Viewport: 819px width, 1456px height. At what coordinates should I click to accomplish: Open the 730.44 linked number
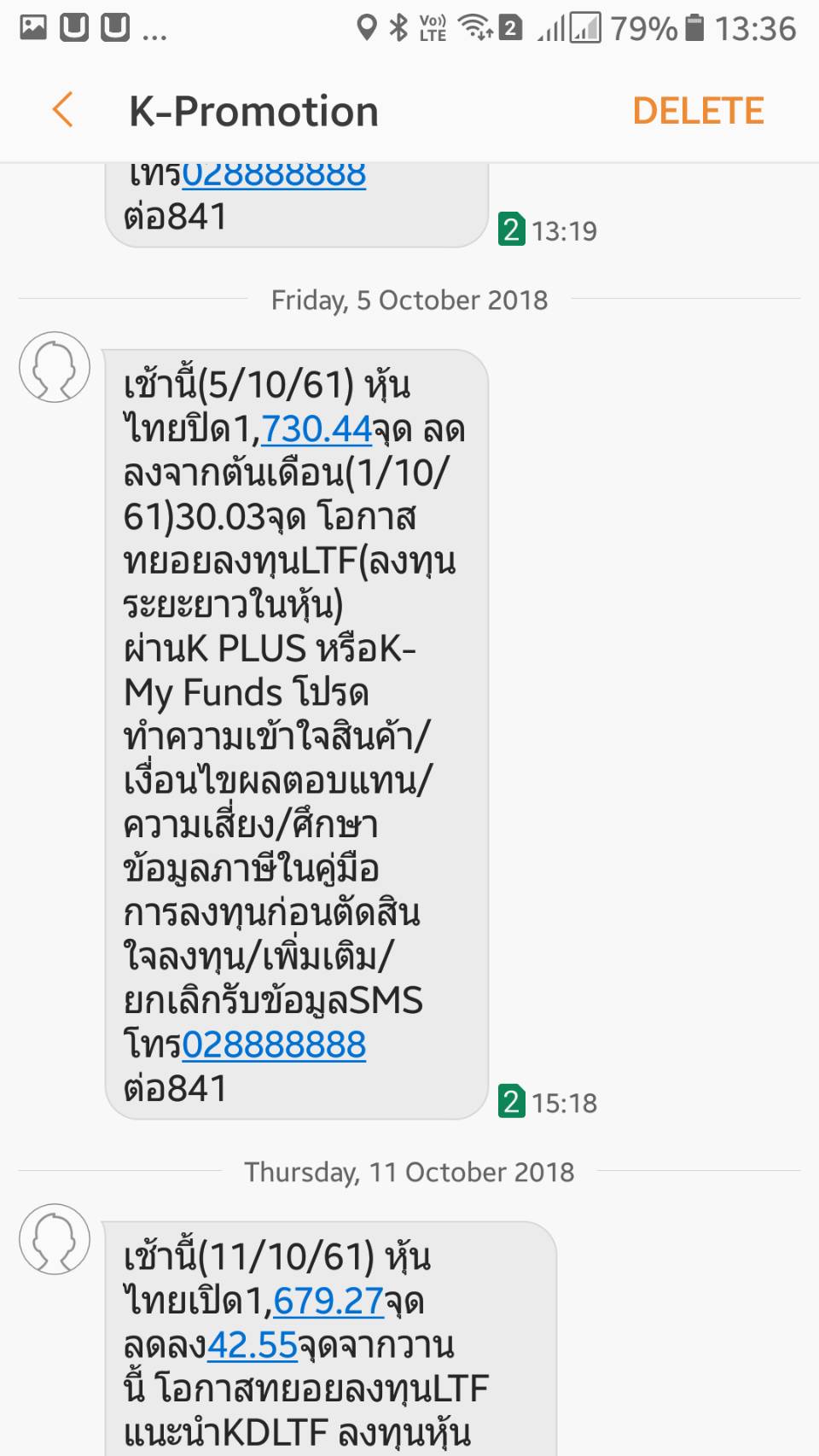pyautogui.click(x=317, y=429)
